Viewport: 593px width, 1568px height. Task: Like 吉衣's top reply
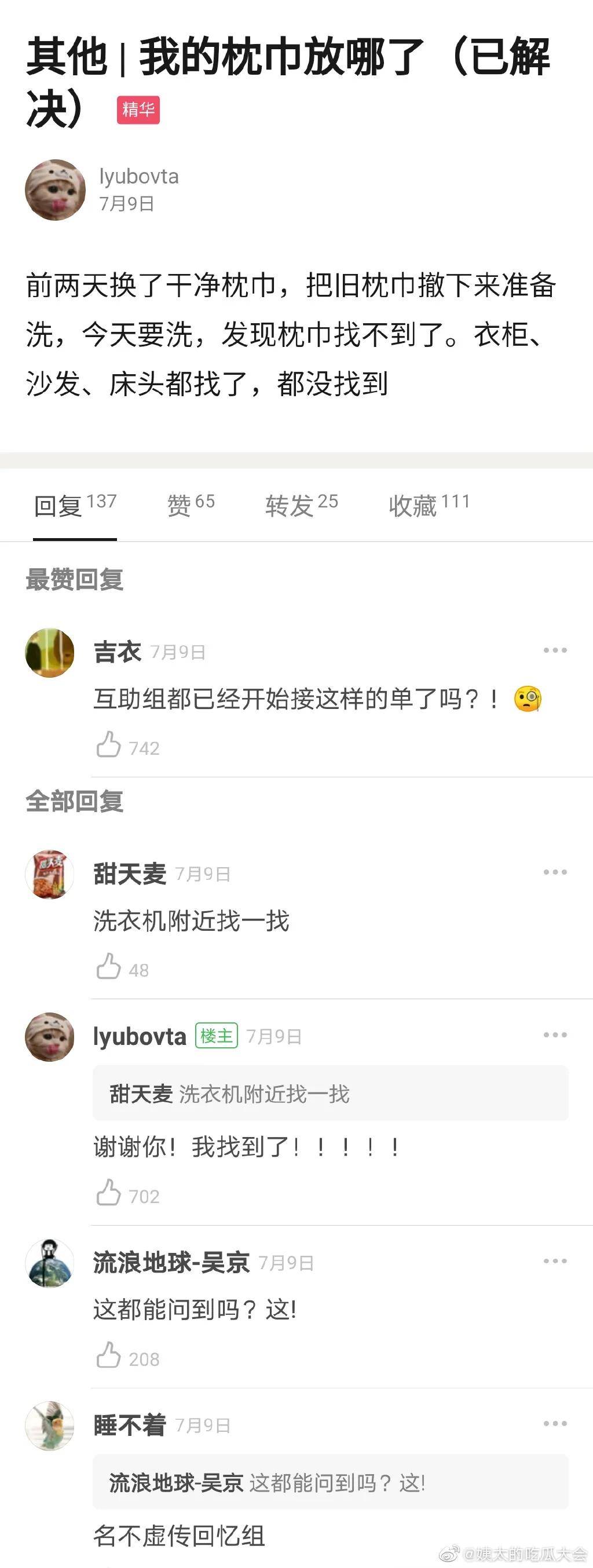[x=109, y=745]
